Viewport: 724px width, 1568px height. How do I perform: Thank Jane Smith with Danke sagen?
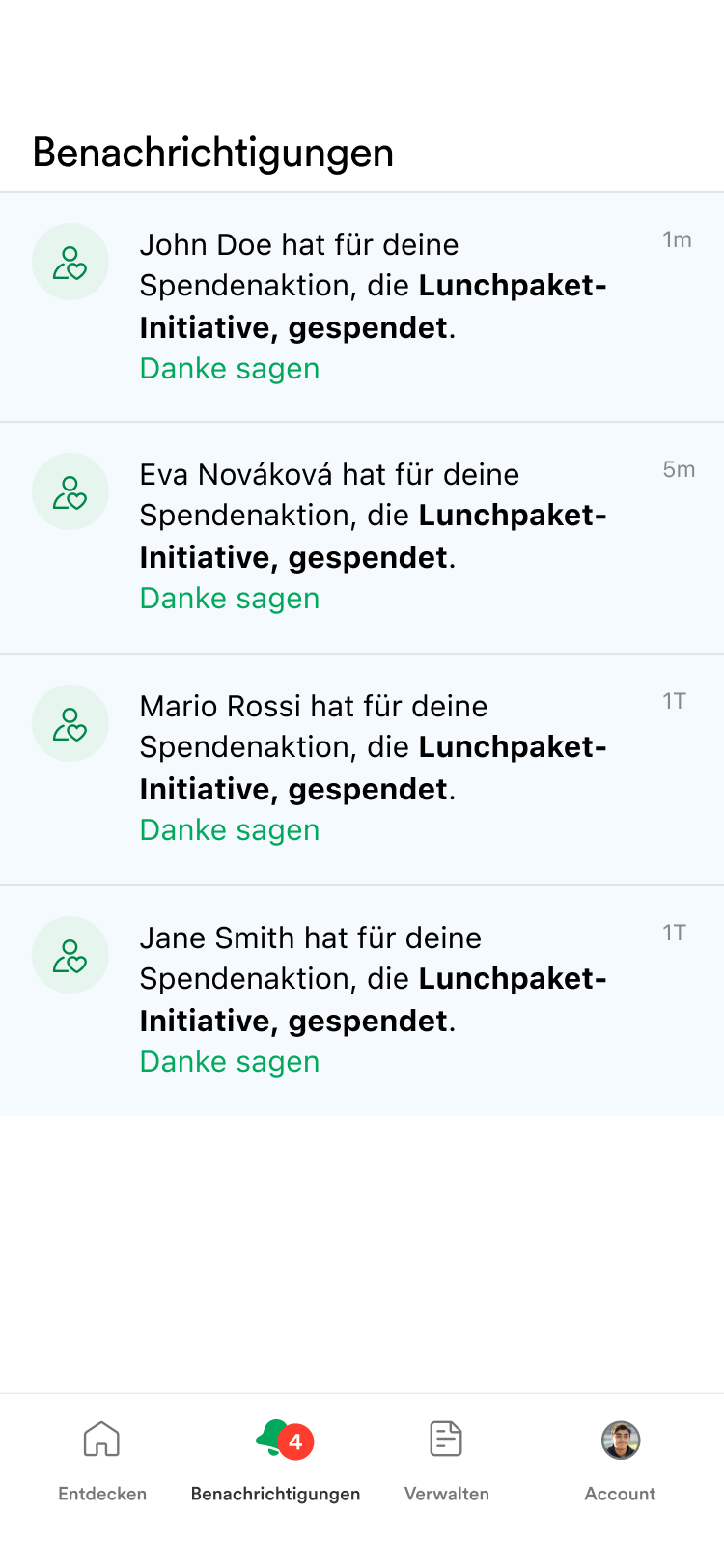tap(230, 1062)
